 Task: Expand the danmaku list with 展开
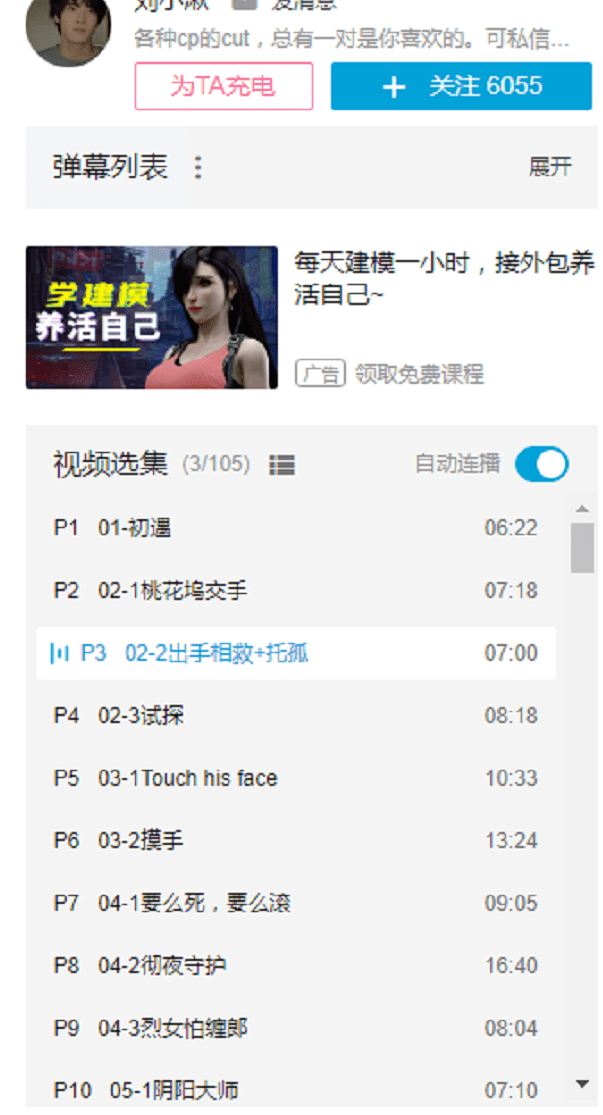click(549, 167)
